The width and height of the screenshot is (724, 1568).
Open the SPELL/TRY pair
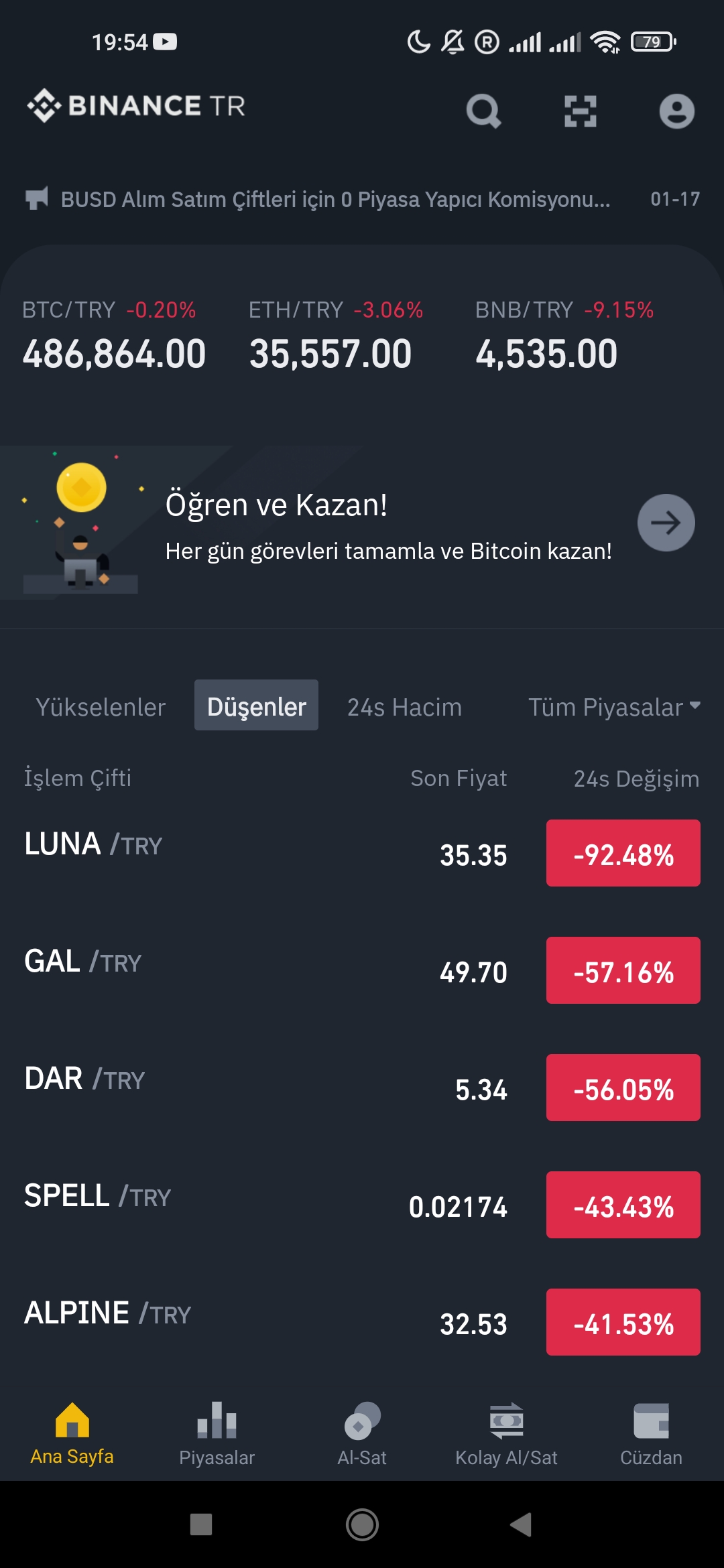tap(362, 1205)
